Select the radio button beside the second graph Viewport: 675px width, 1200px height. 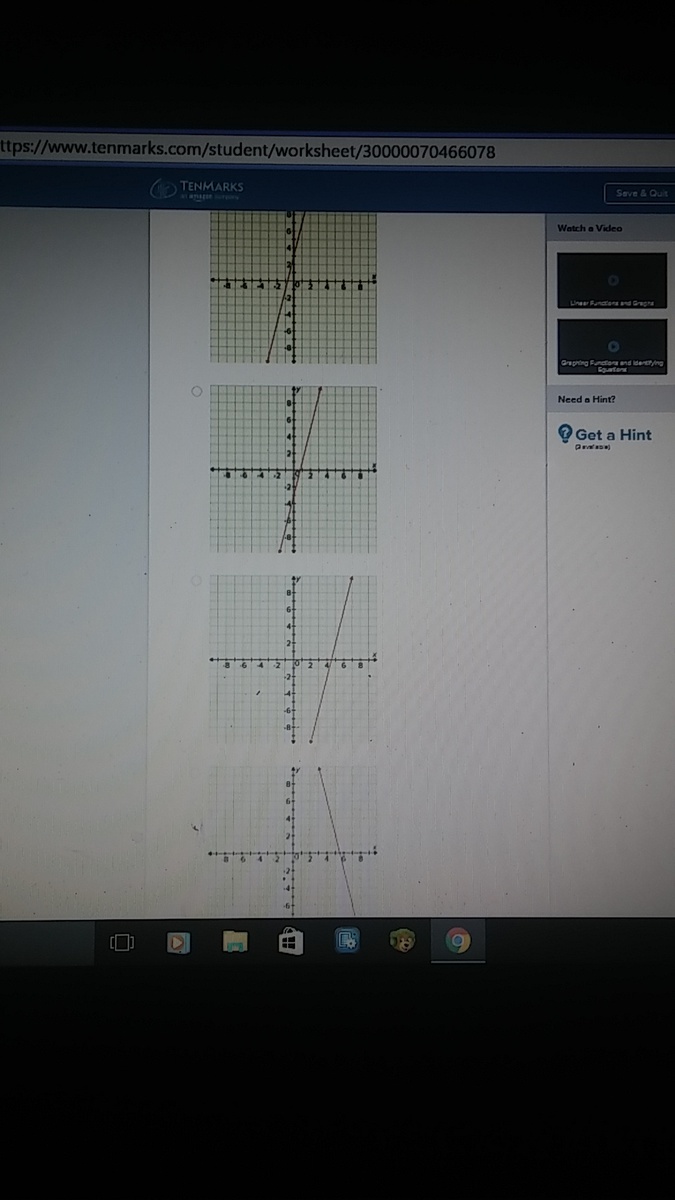(x=196, y=393)
